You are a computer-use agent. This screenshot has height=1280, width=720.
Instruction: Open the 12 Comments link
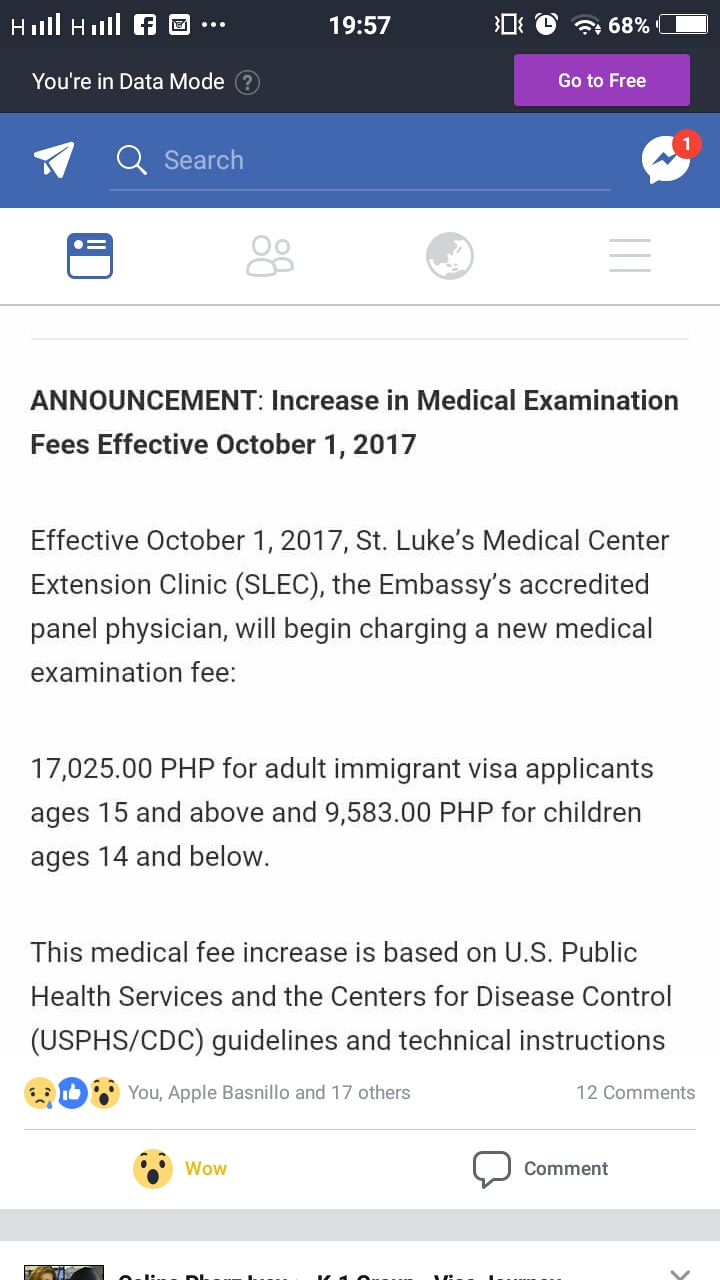[x=635, y=1093]
